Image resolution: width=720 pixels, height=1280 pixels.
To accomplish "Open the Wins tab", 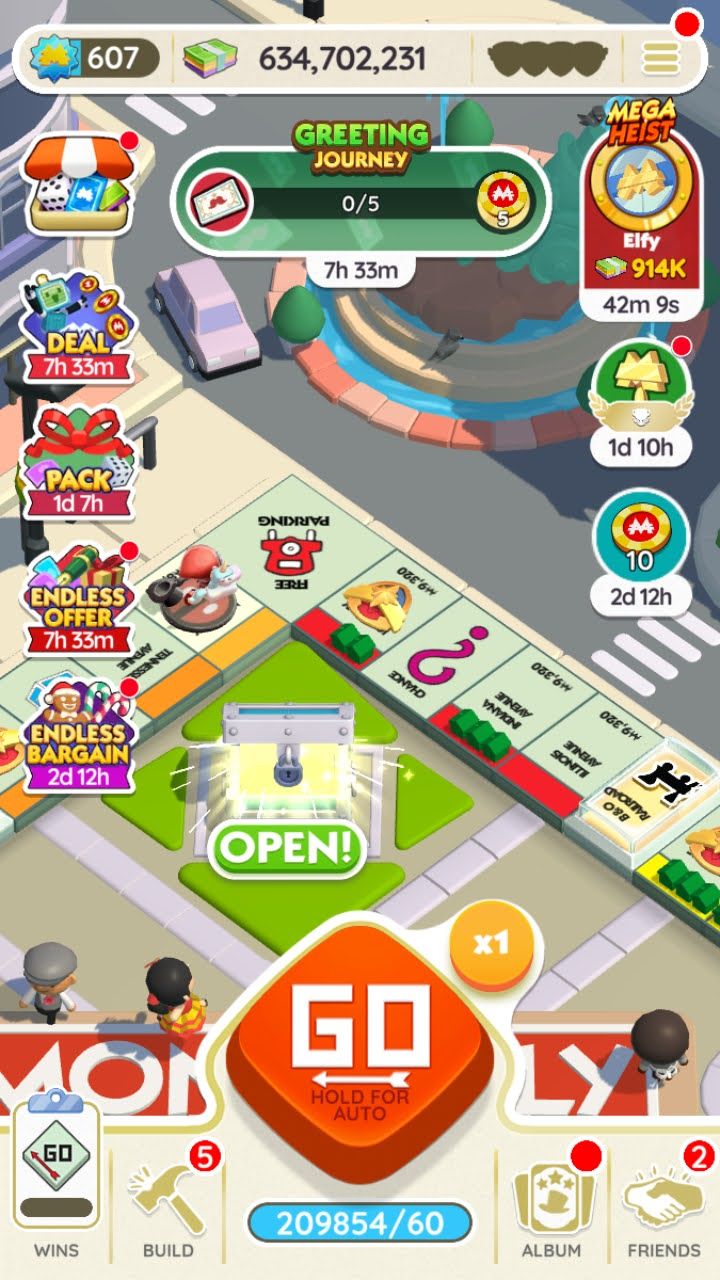I will click(x=56, y=1178).
